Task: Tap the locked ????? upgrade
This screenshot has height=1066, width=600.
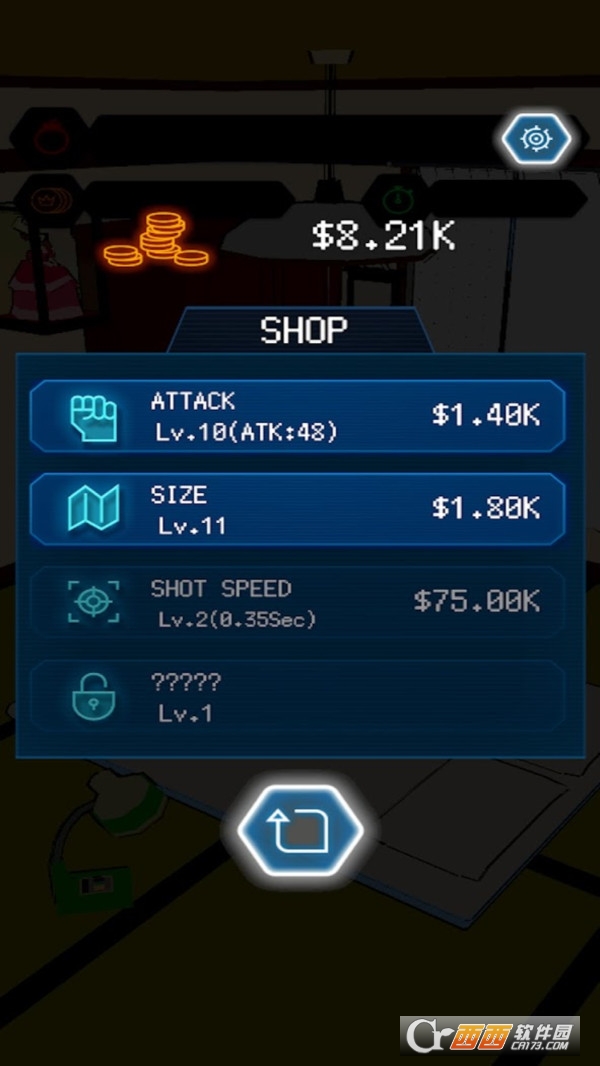Action: pos(298,696)
